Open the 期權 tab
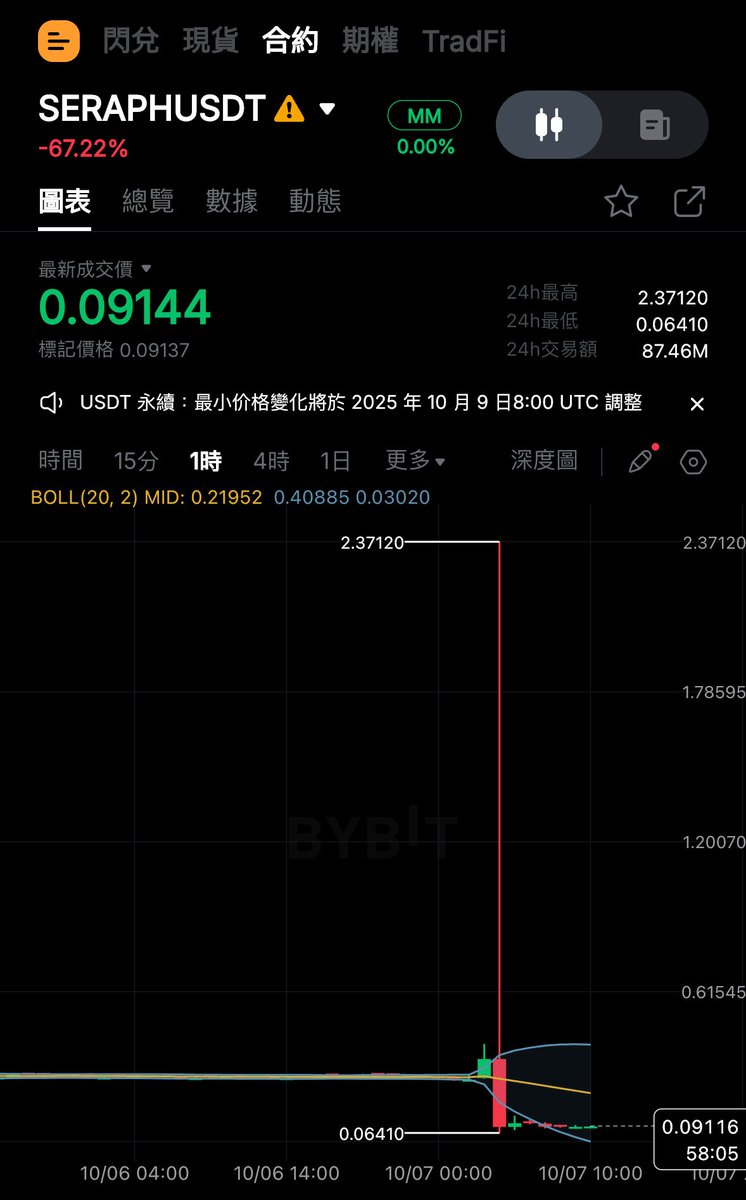The image size is (746, 1200). pyautogui.click(x=369, y=41)
